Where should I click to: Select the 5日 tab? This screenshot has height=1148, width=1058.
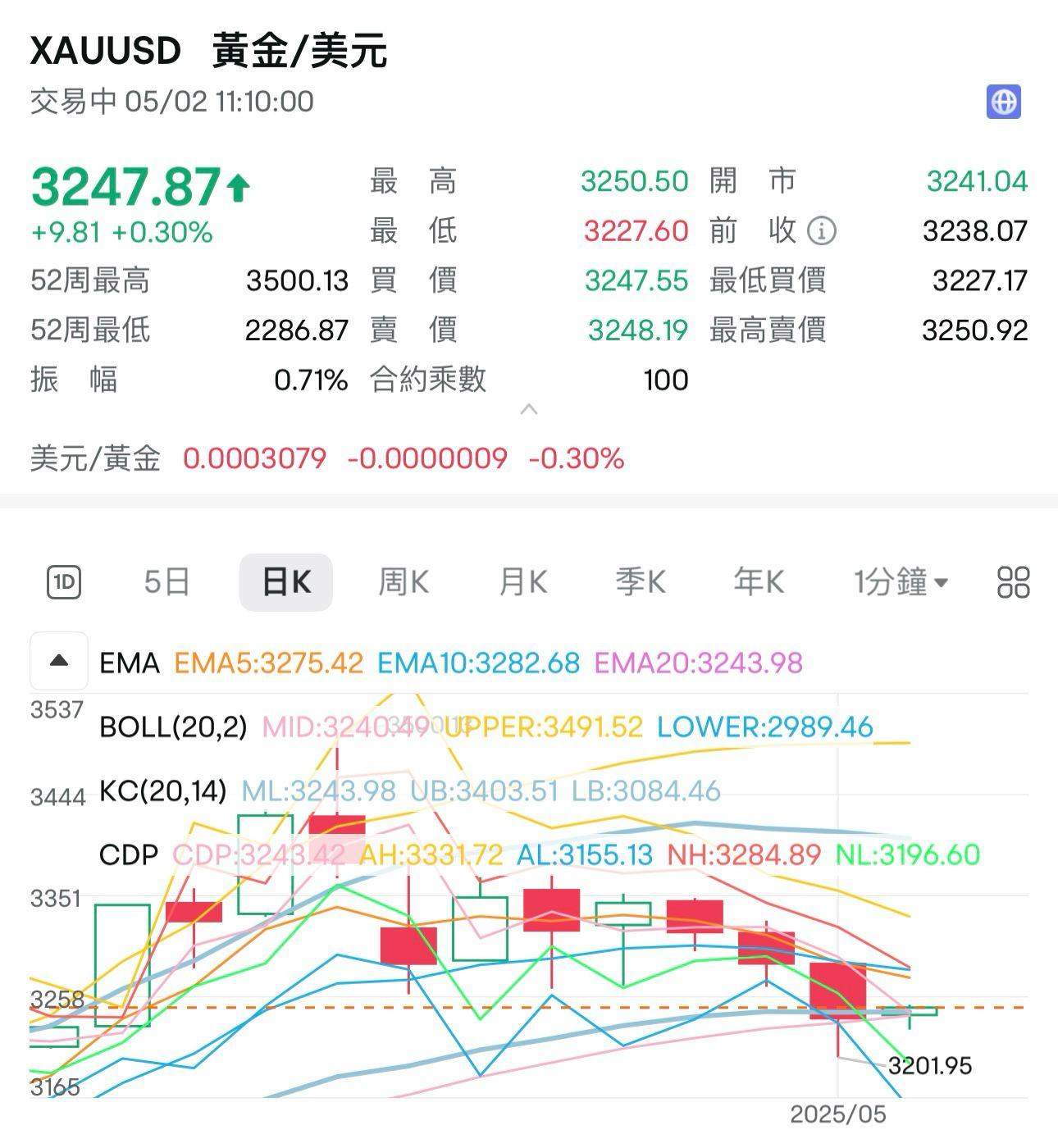165,581
